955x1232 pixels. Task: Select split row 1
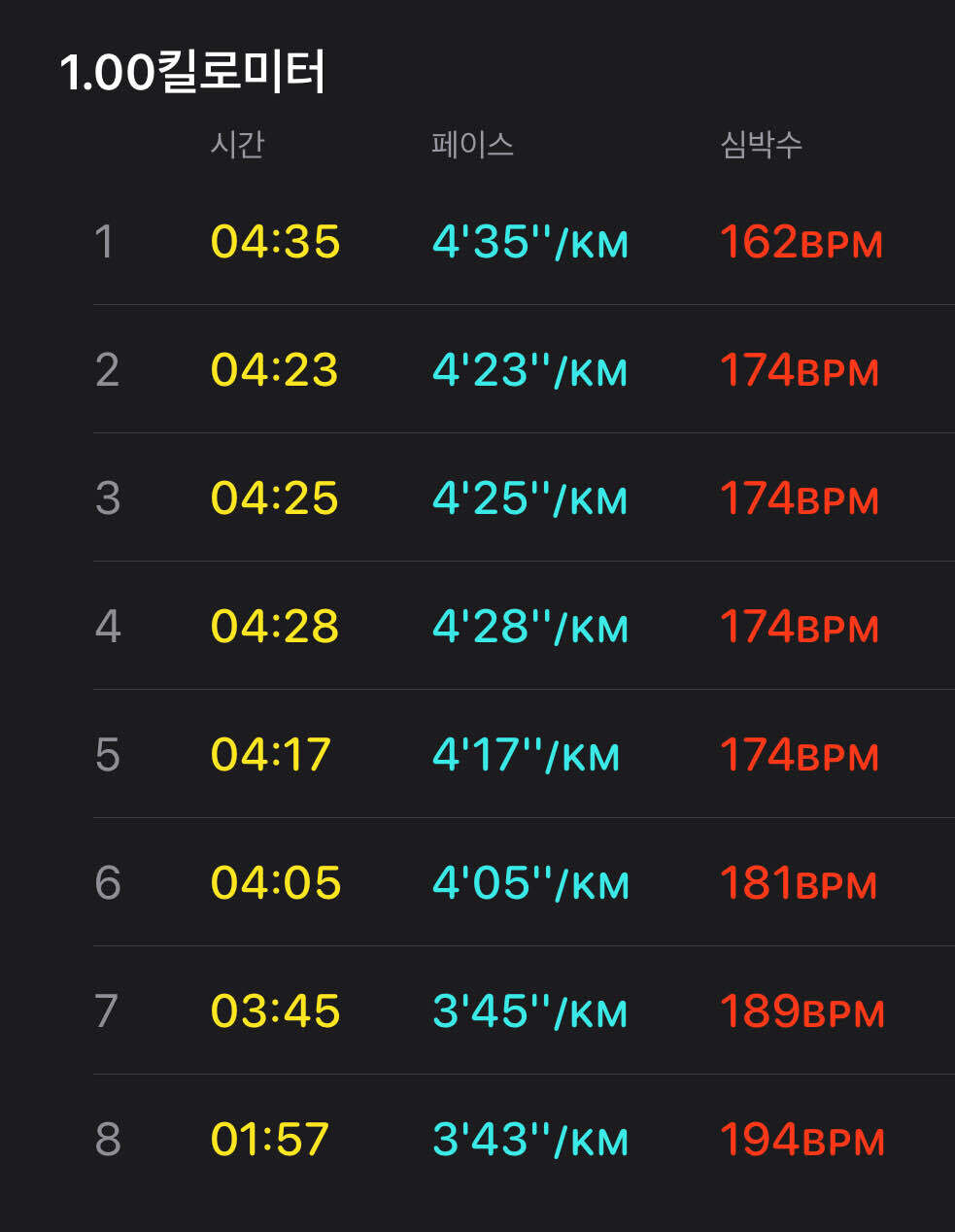476,241
